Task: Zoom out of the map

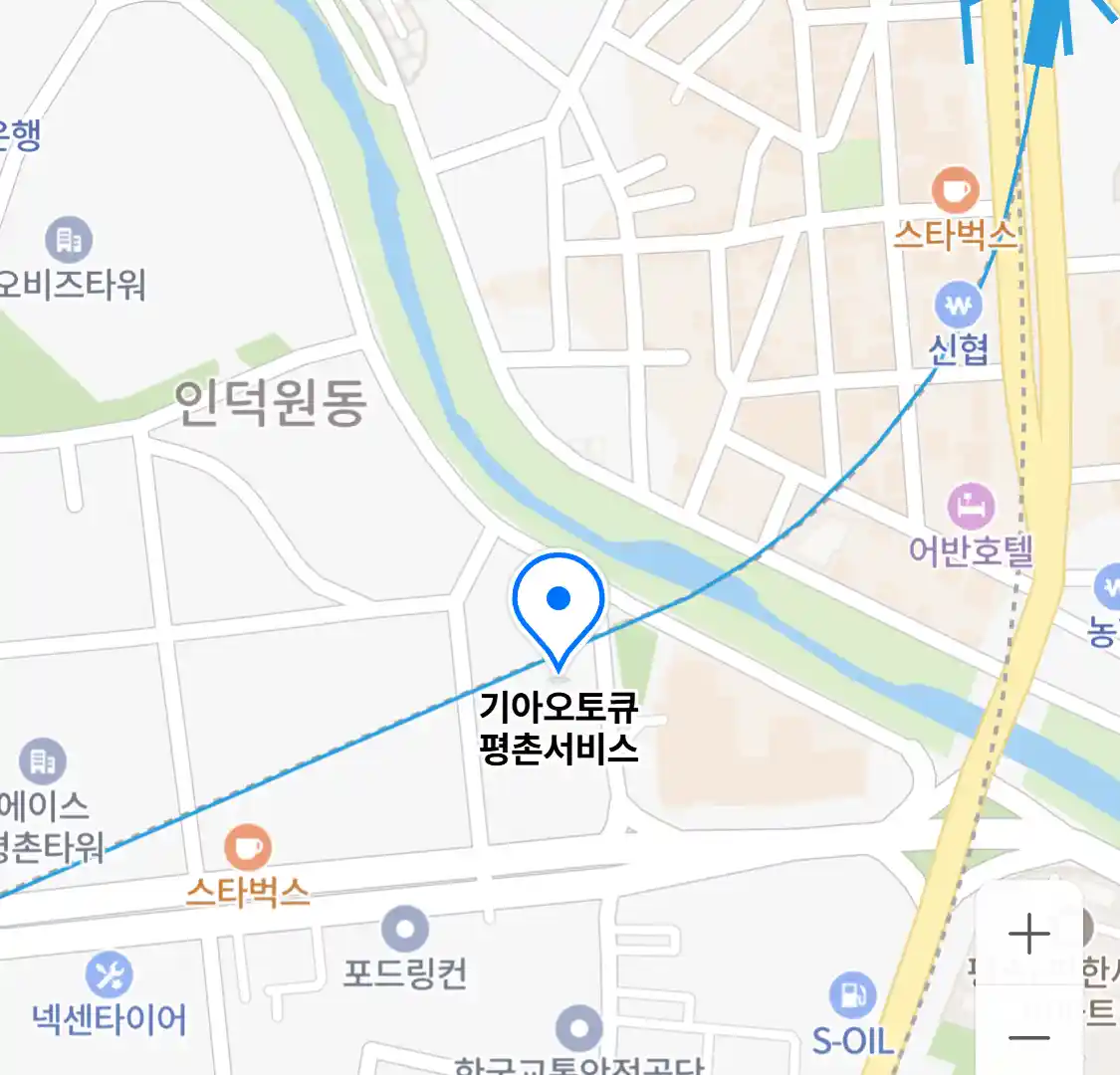Action: pyautogui.click(x=1028, y=1036)
